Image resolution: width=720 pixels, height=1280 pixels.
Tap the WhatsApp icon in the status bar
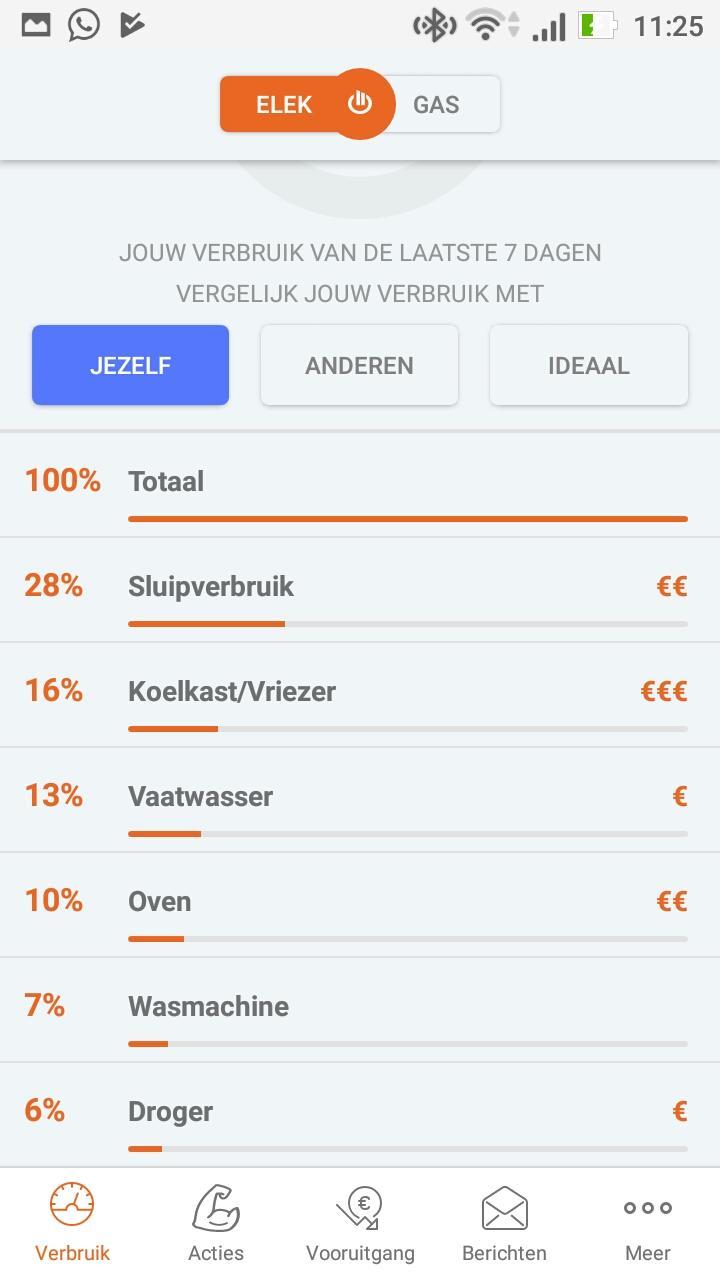tap(83, 24)
